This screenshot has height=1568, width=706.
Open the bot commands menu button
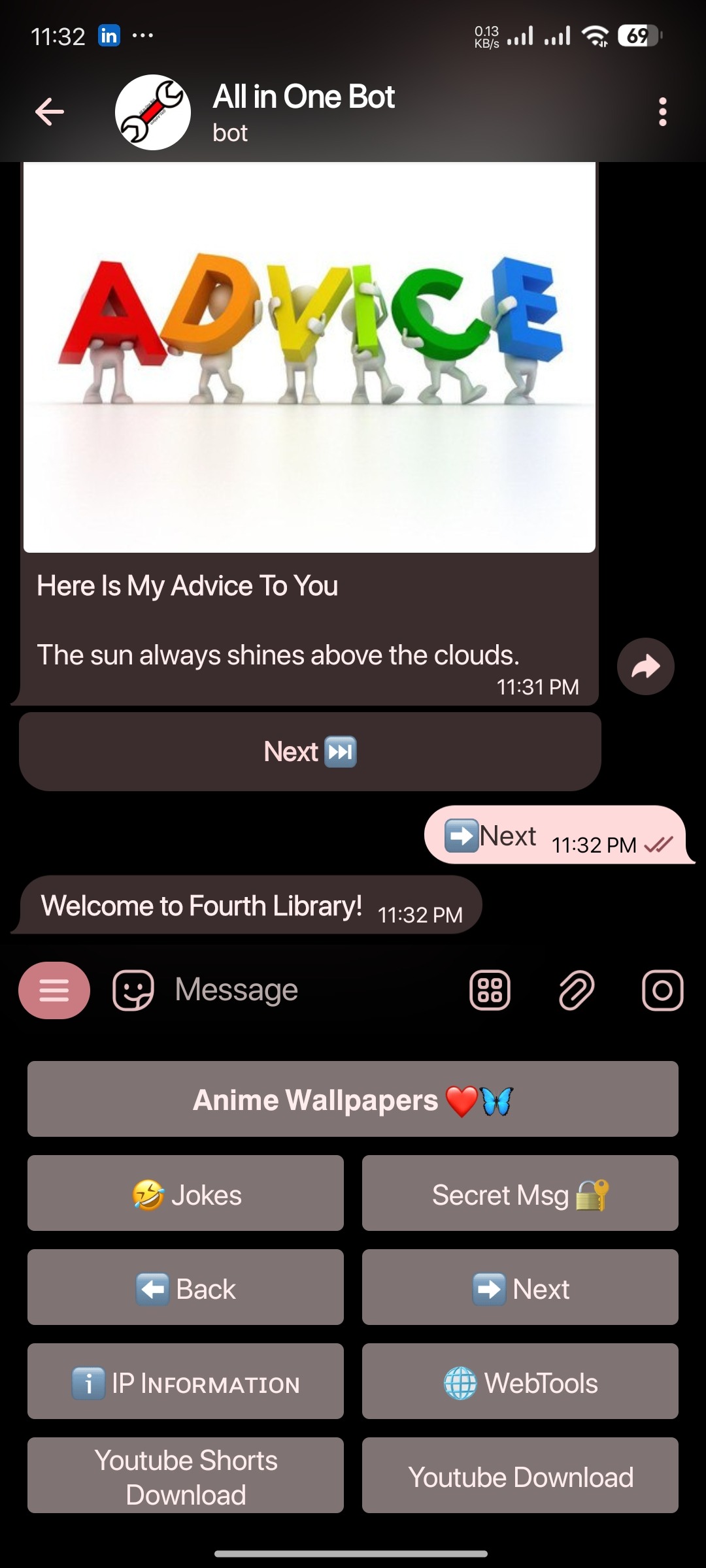tap(54, 990)
